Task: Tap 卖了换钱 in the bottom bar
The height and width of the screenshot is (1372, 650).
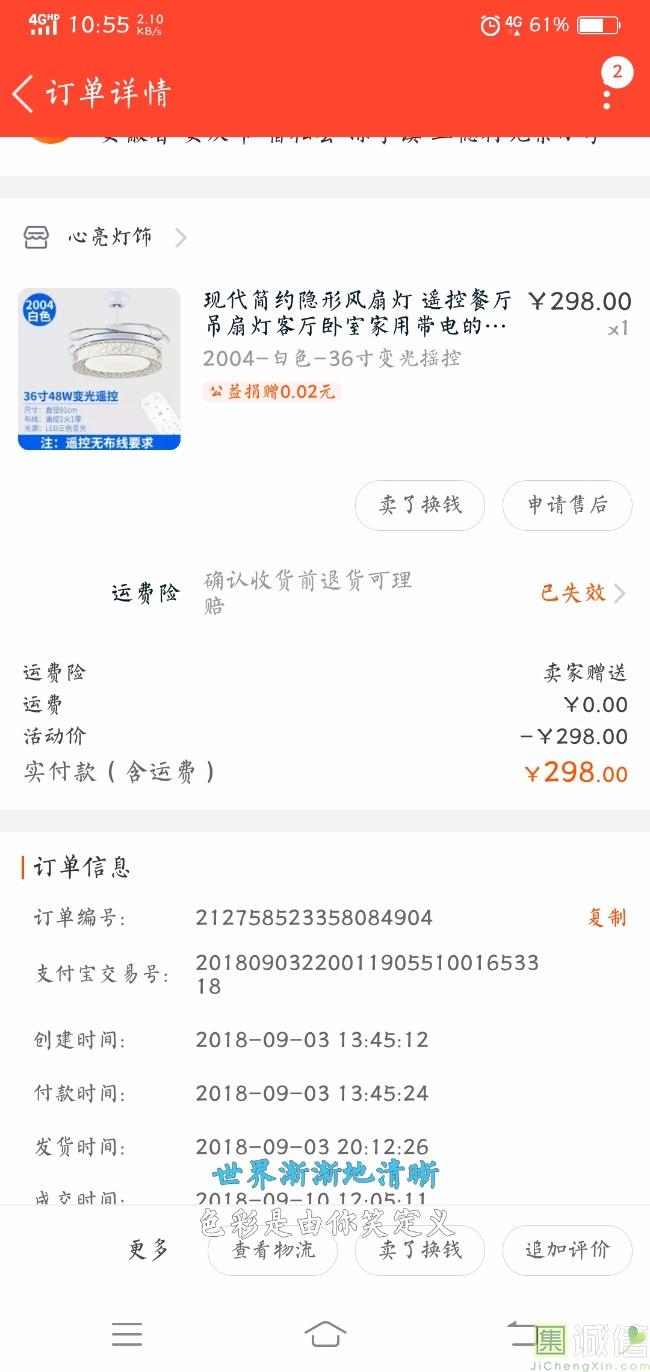Action: (x=420, y=1249)
